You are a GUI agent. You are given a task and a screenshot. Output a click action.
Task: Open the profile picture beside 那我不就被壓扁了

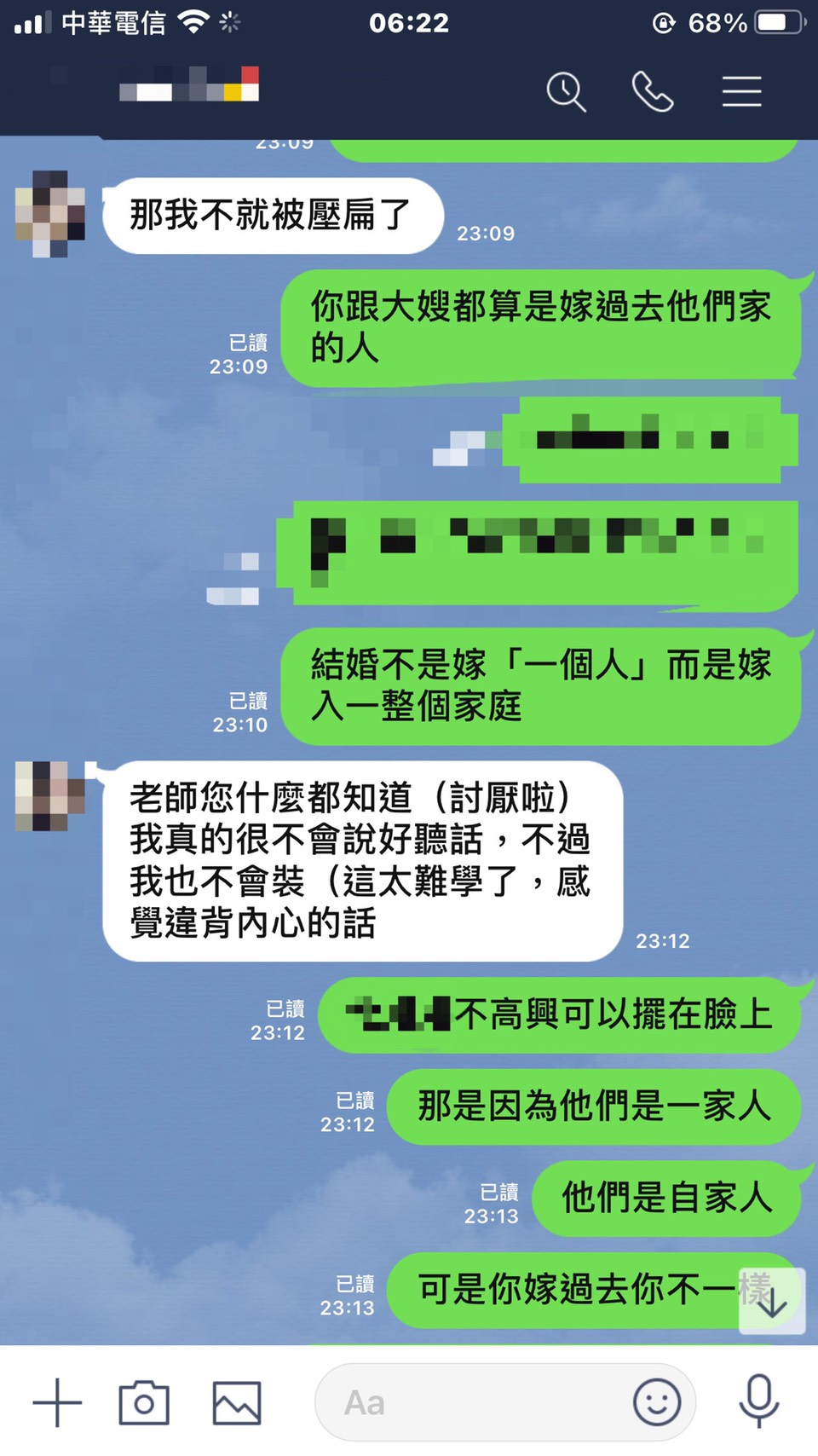pos(50,214)
